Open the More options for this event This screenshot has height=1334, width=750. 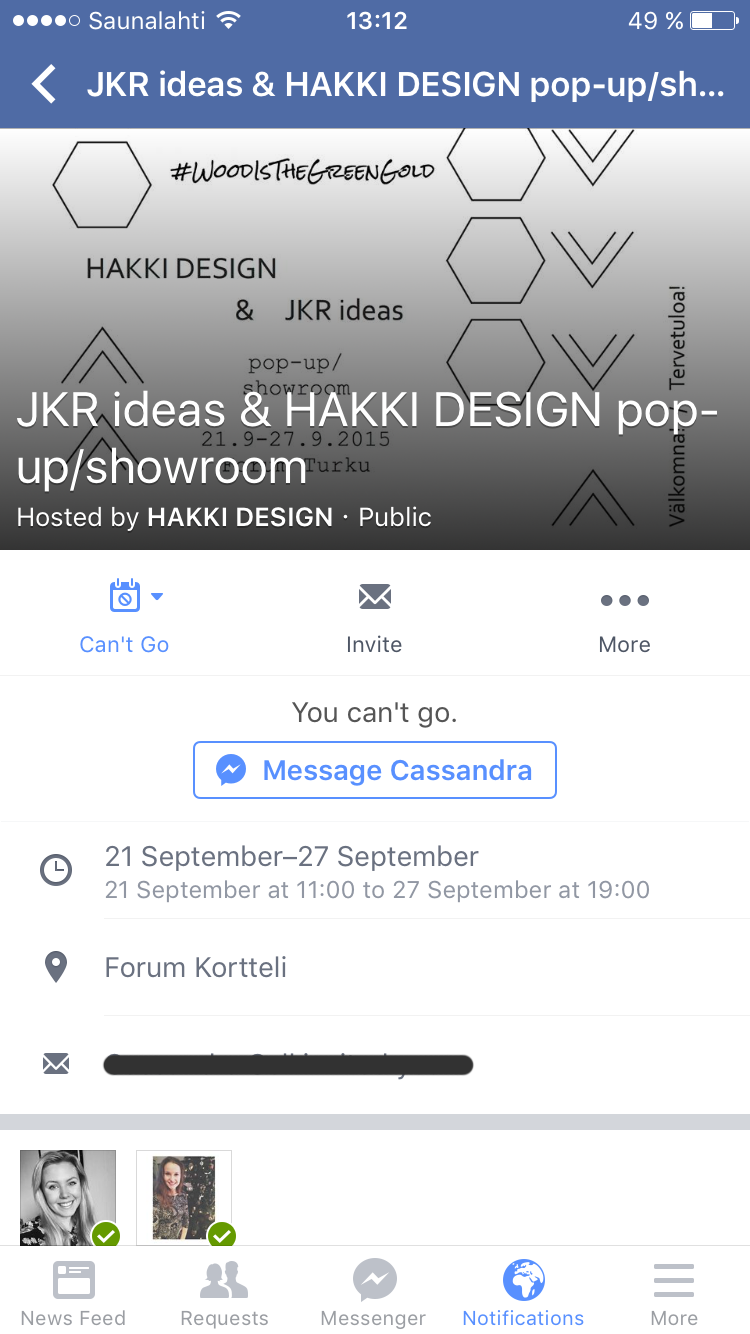624,615
